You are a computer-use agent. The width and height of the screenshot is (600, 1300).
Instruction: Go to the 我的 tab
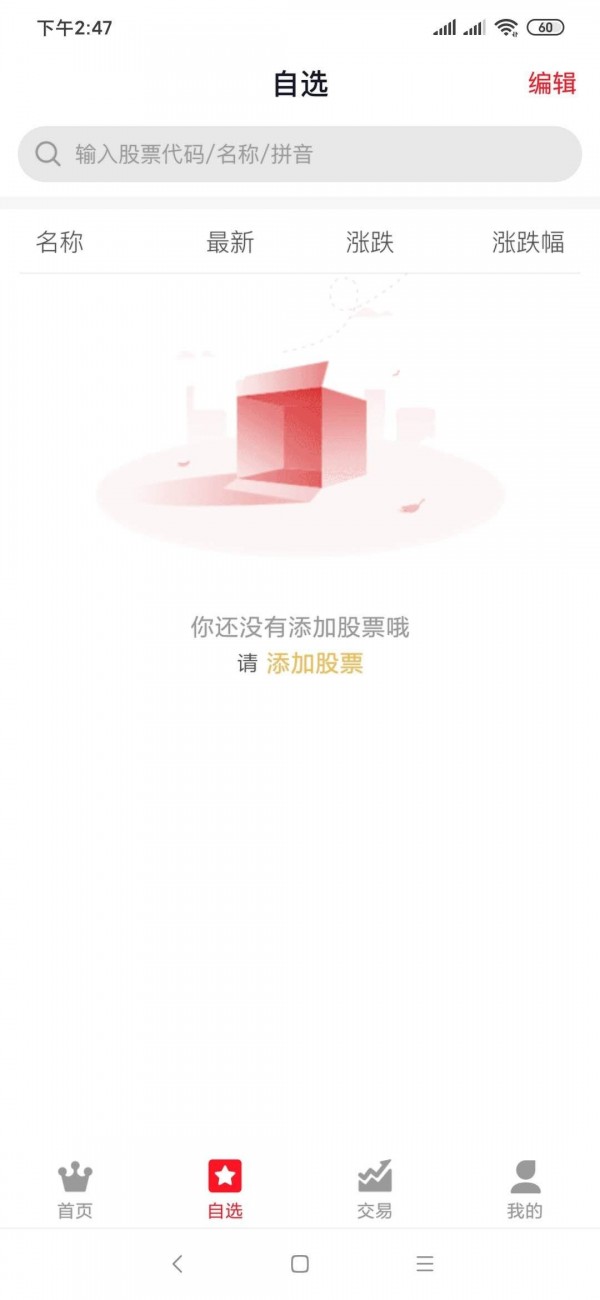click(x=525, y=1189)
